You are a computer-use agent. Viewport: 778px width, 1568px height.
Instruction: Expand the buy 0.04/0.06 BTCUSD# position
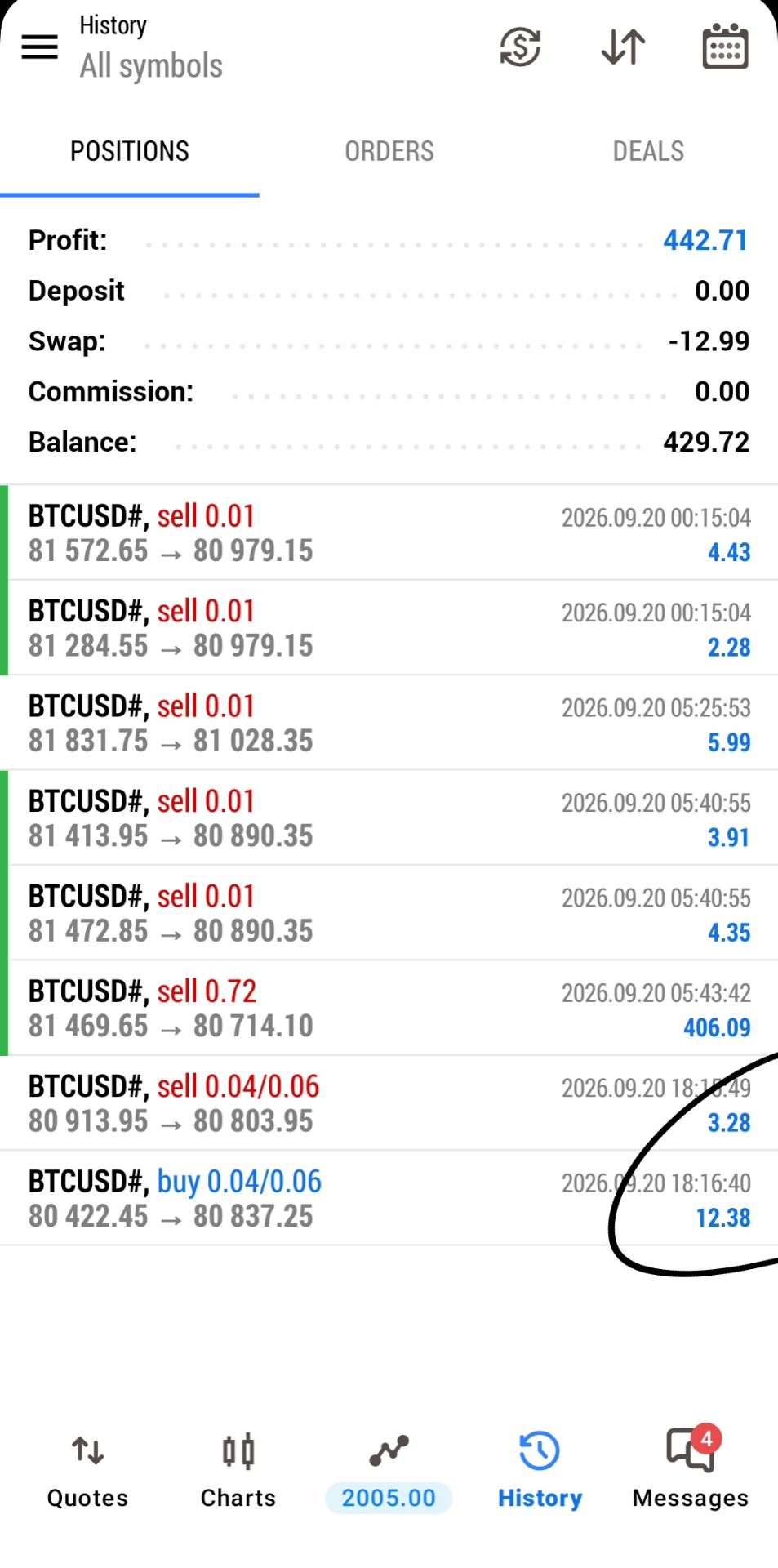point(389,1198)
